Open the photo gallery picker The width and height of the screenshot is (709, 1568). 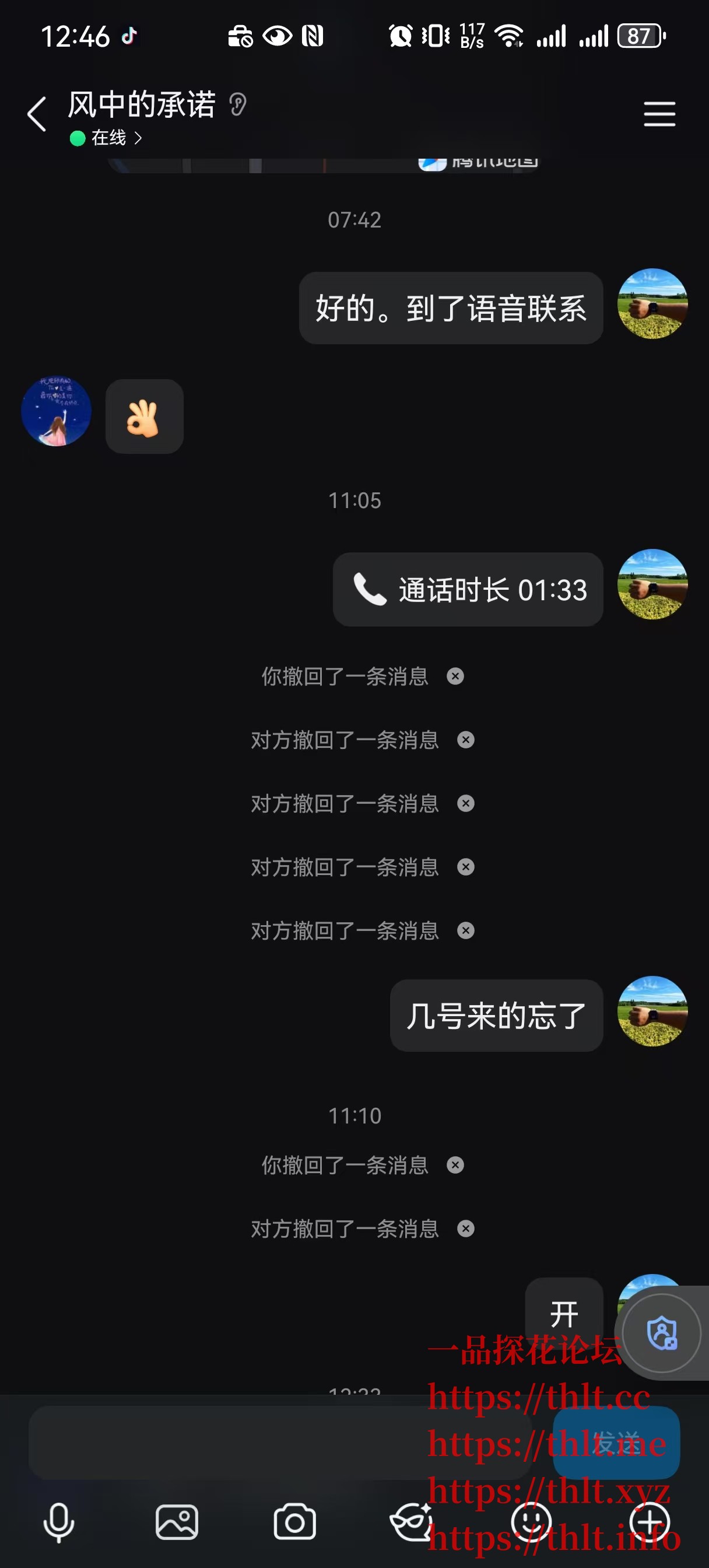[177, 1523]
